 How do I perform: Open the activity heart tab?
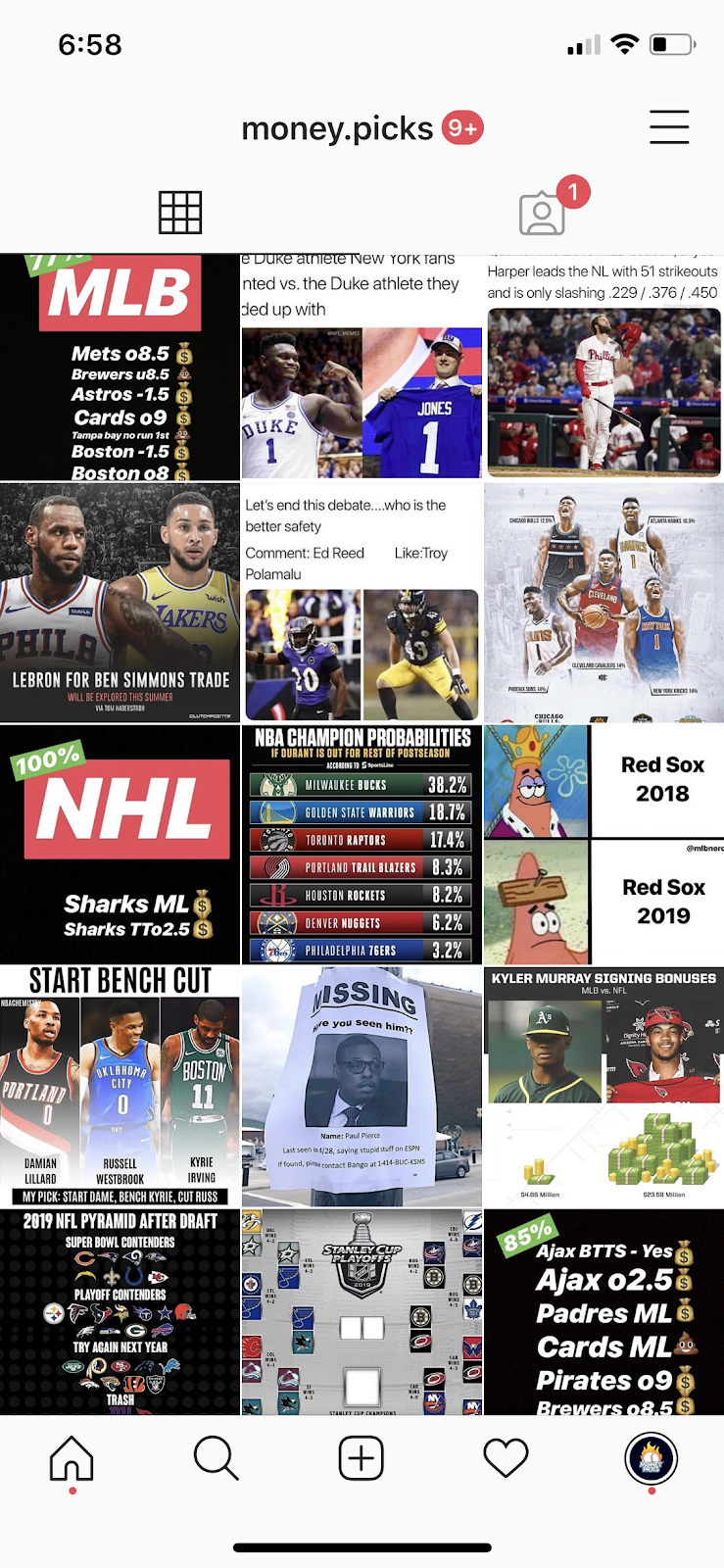point(507,1459)
